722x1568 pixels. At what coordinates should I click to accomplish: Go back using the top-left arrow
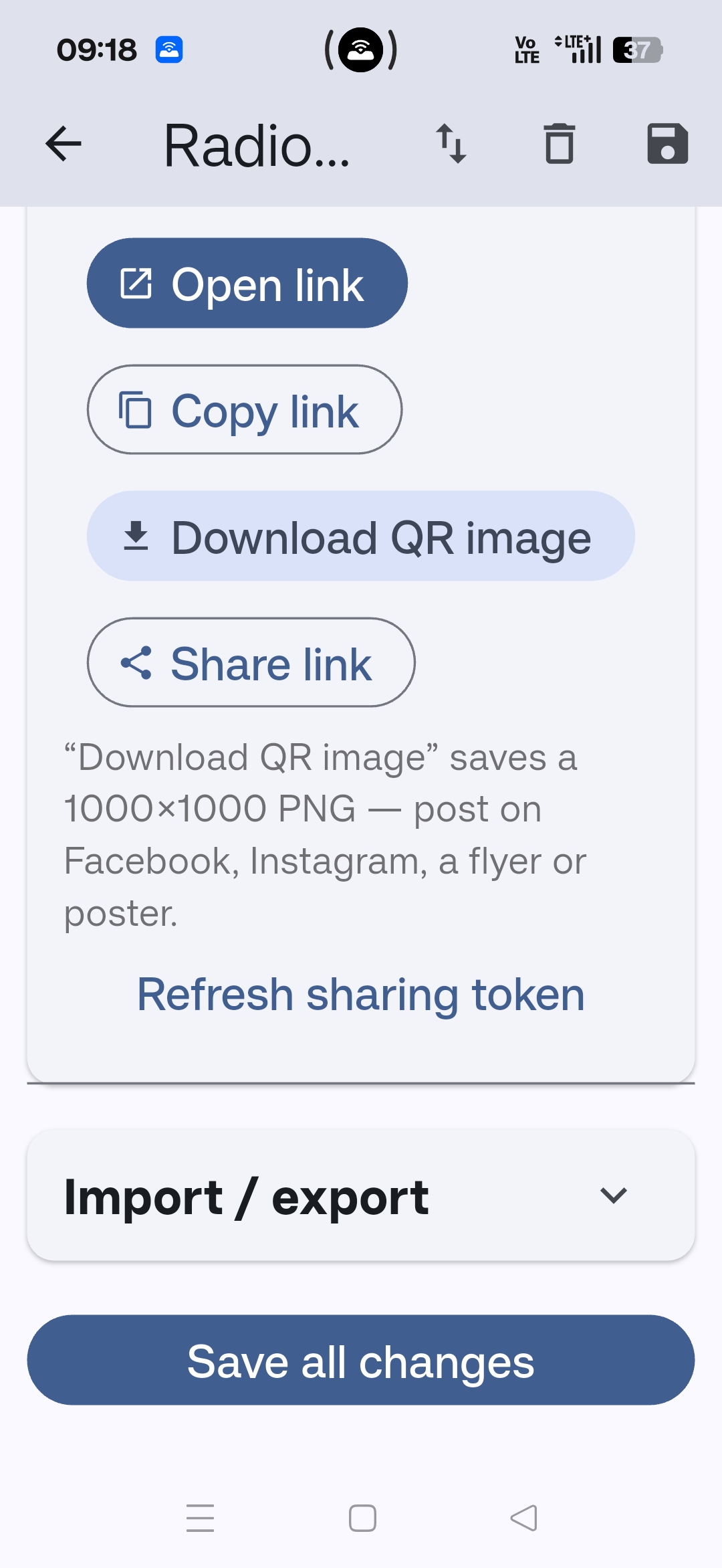pyautogui.click(x=64, y=144)
